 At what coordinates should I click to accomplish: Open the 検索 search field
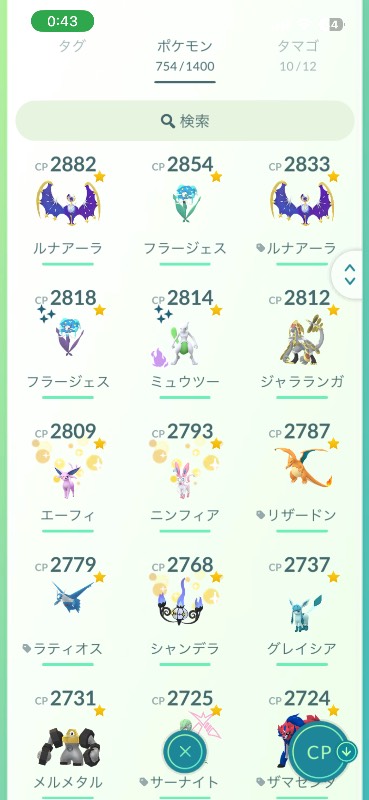point(185,121)
